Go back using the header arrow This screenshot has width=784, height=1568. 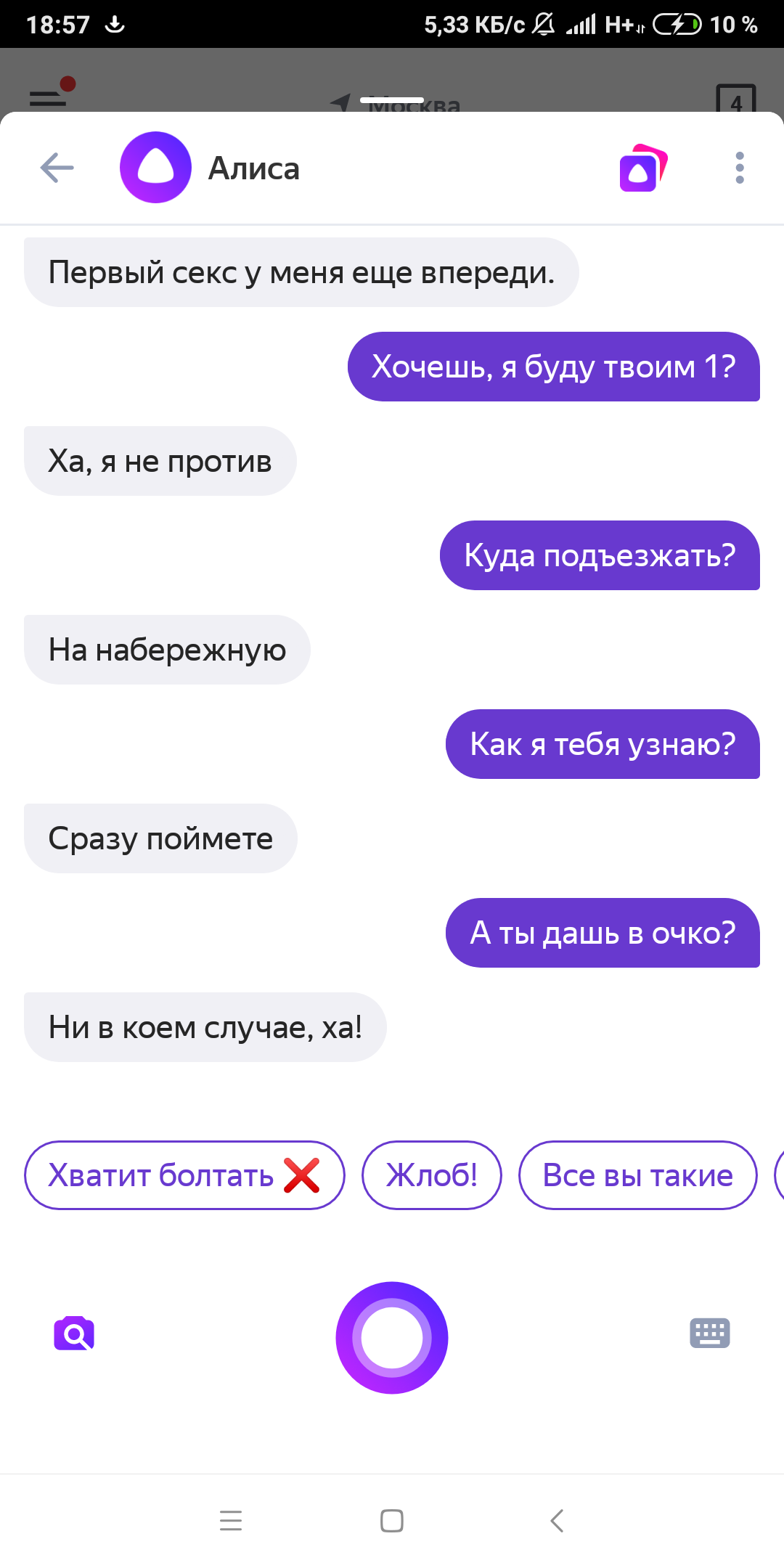click(x=57, y=168)
